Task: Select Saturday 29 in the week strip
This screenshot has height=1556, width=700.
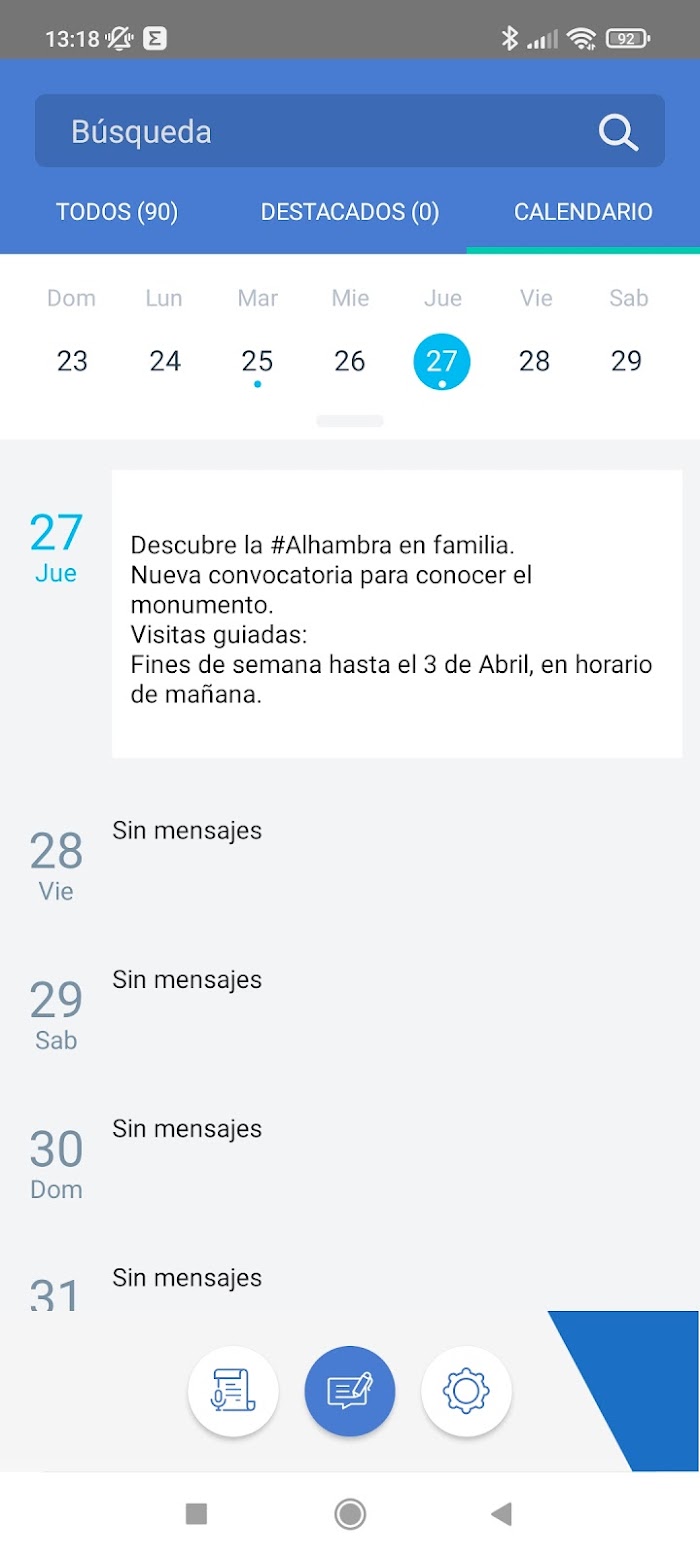Action: [627, 361]
